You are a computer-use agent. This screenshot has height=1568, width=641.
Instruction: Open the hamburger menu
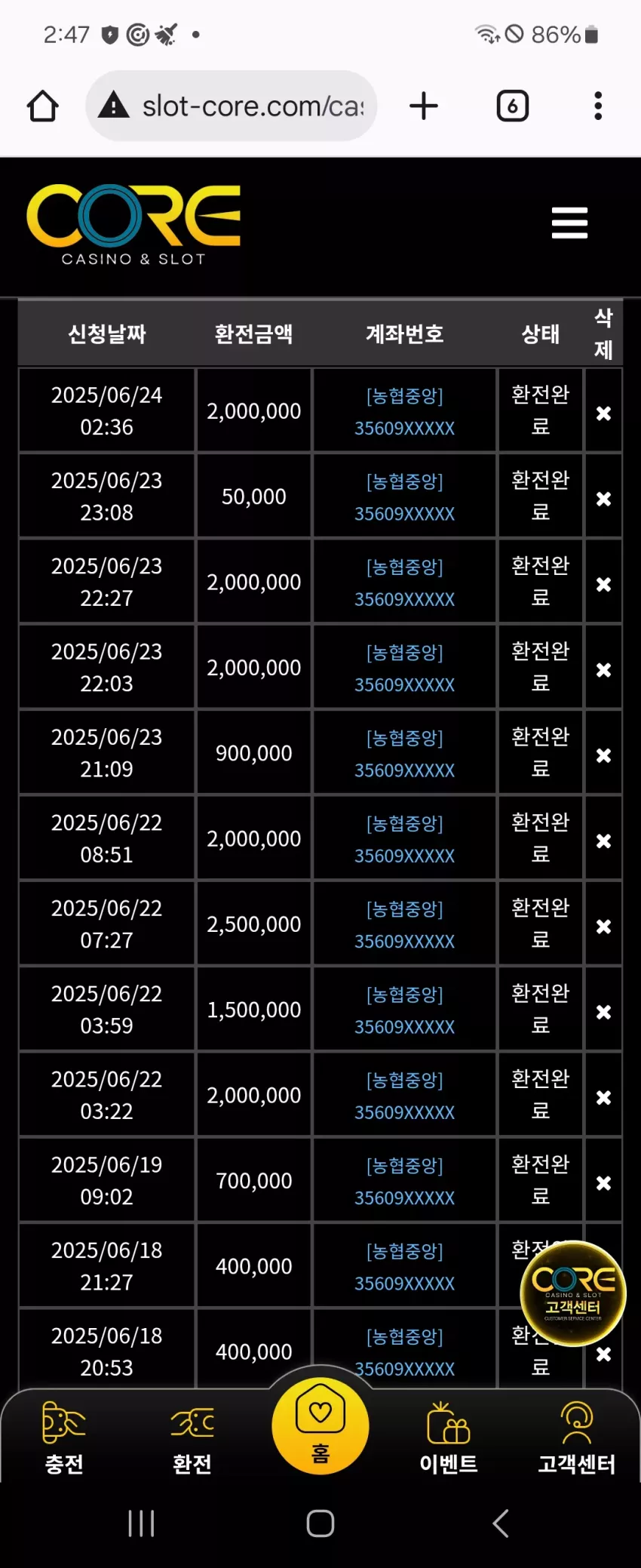569,223
